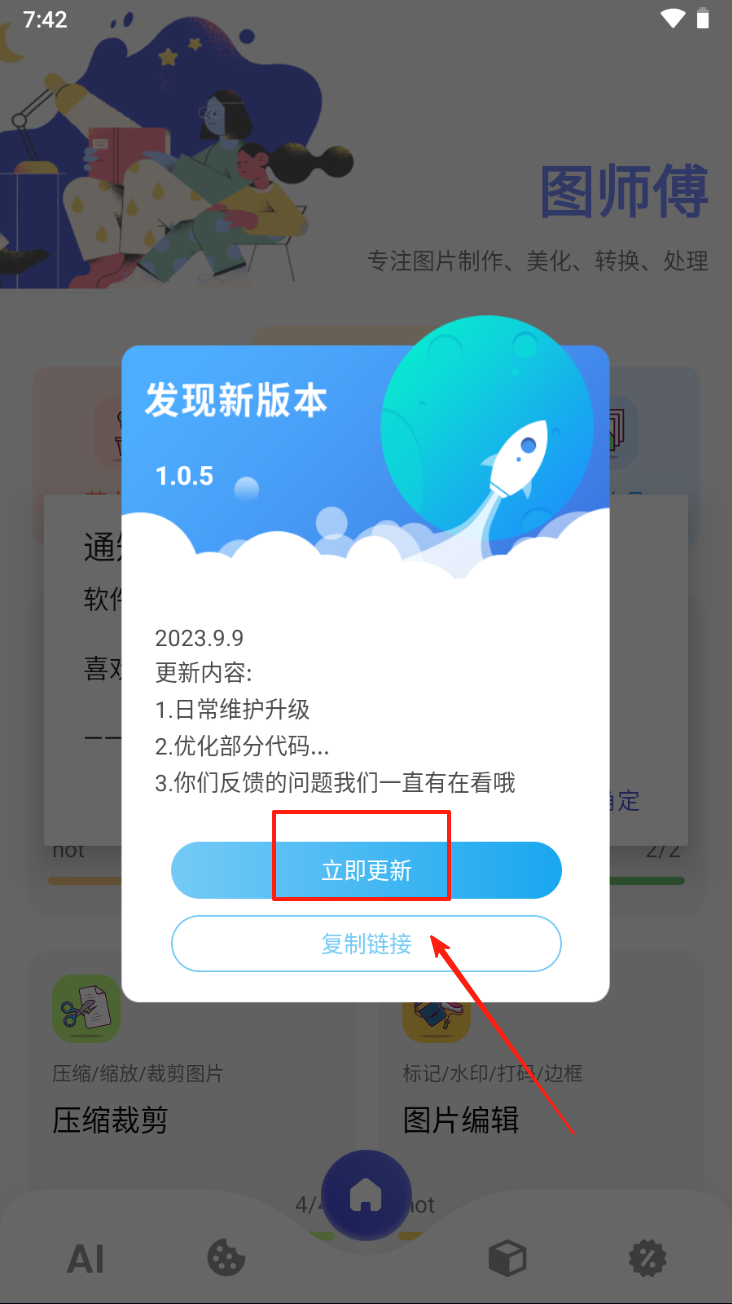
Task: Open the cookie icon tab
Action: click(226, 1259)
